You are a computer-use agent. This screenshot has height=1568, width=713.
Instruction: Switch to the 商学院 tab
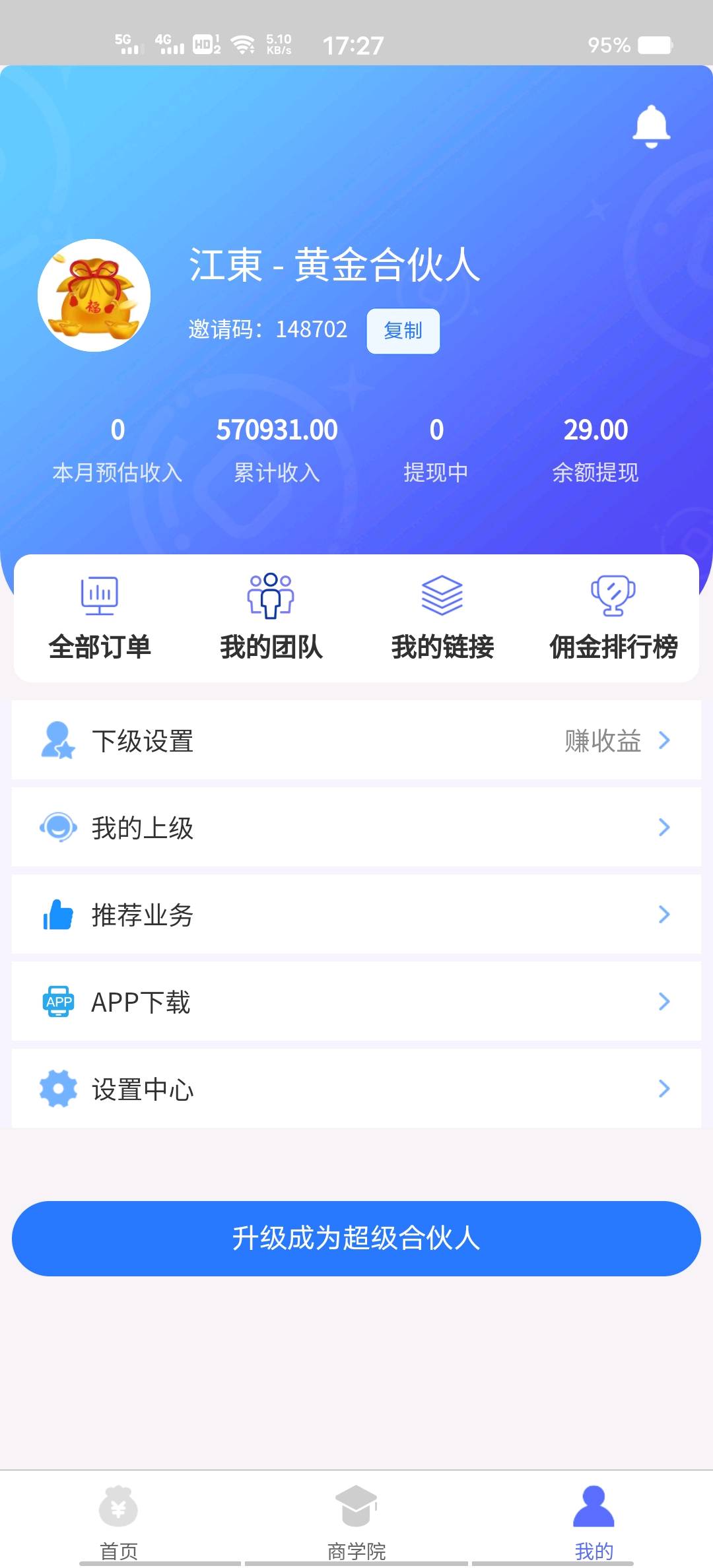click(x=356, y=1522)
